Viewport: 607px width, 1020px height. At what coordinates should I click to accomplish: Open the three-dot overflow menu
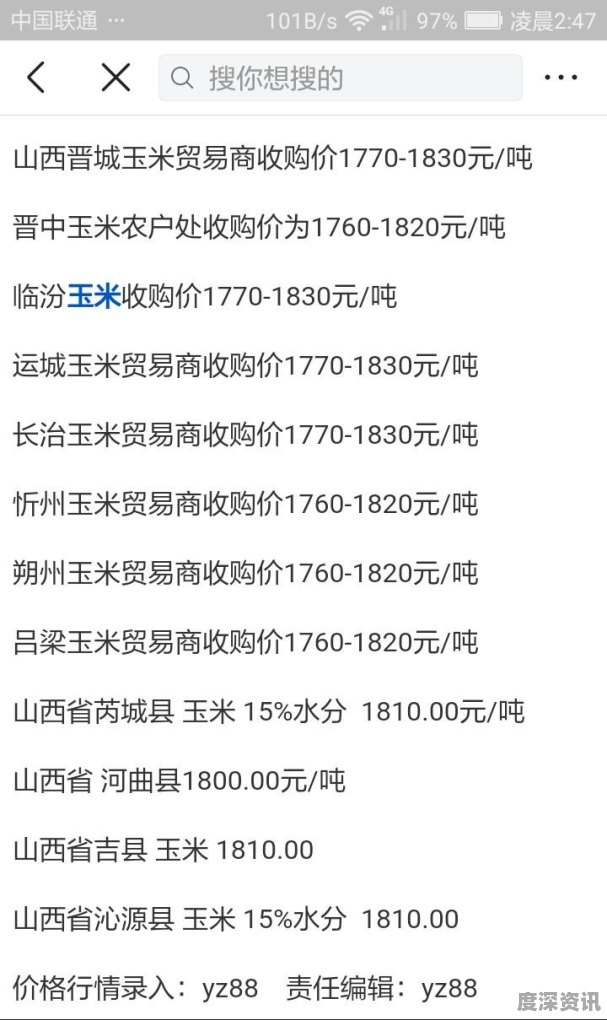point(560,77)
